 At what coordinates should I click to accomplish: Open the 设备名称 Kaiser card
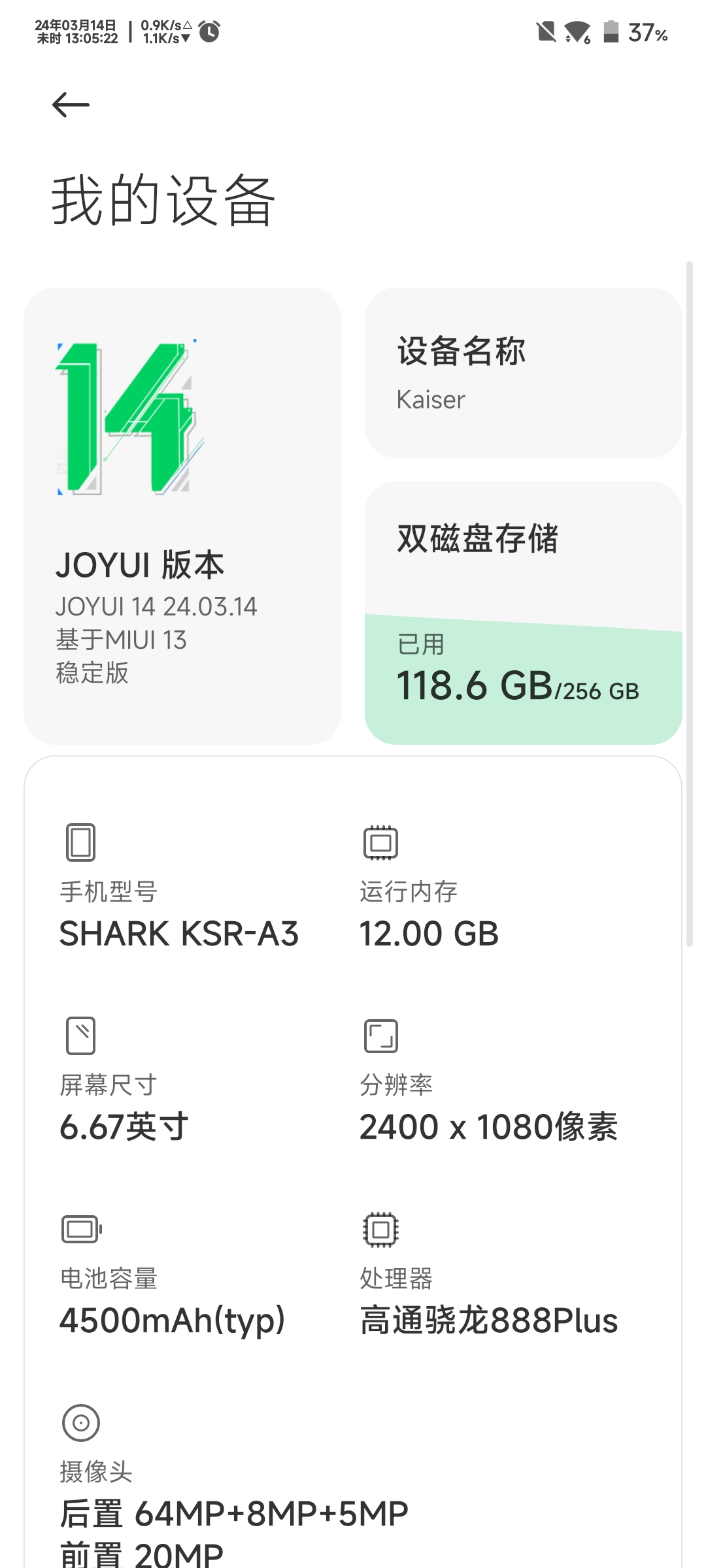(523, 372)
